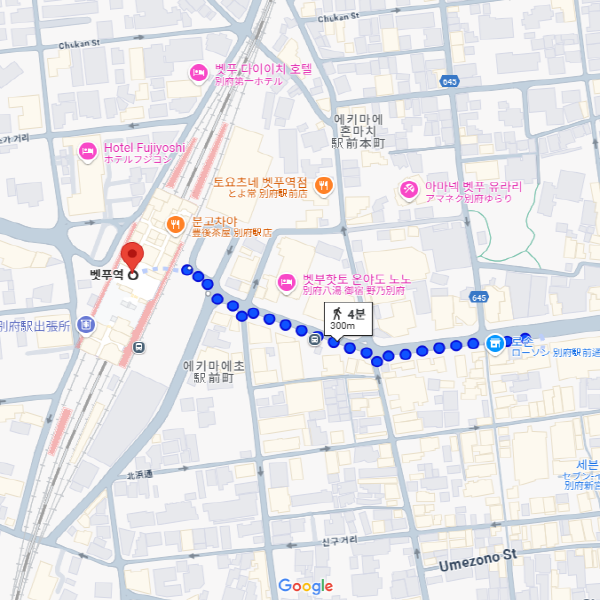Select the 분고차야 restaurant marker
Image resolution: width=600 pixels, height=600 pixels.
[x=175, y=225]
